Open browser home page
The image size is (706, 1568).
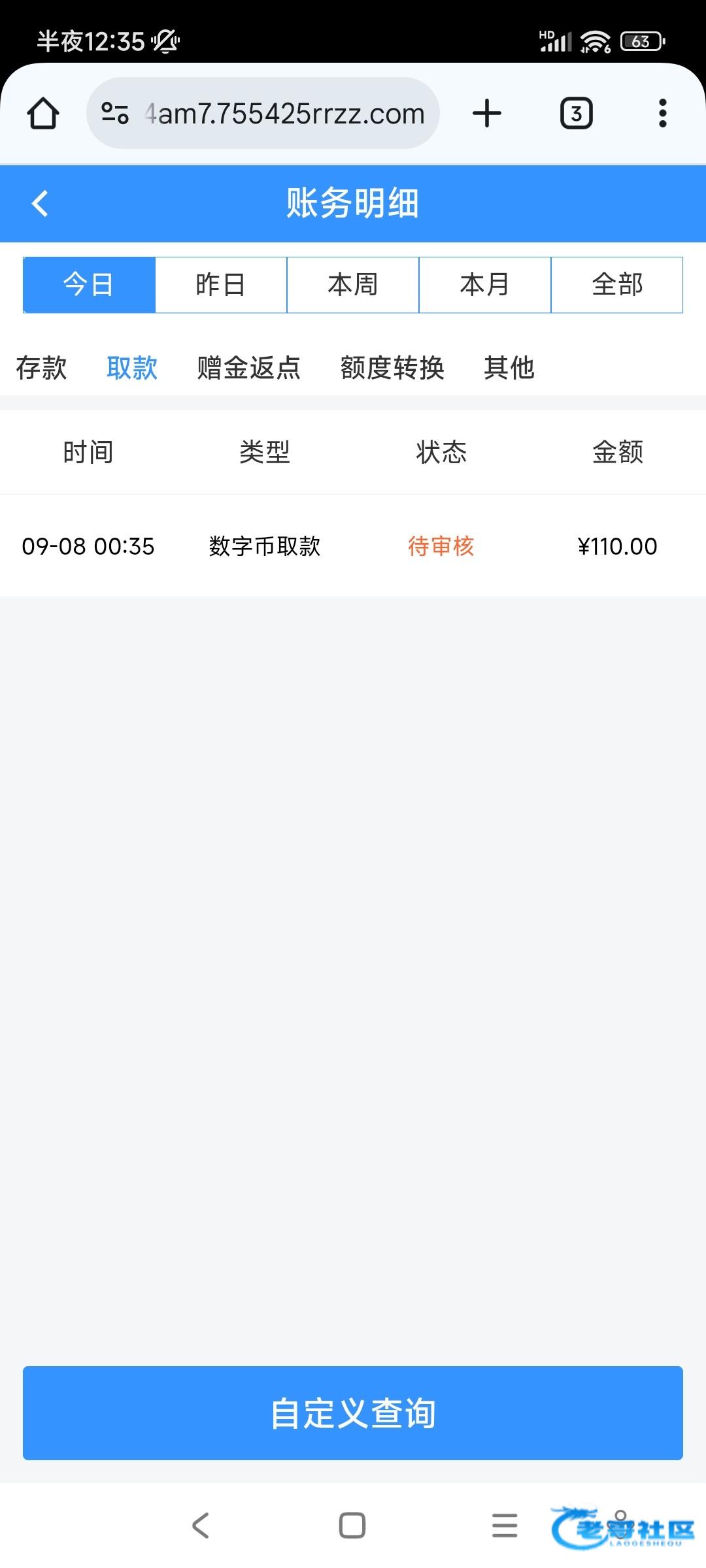pos(43,114)
